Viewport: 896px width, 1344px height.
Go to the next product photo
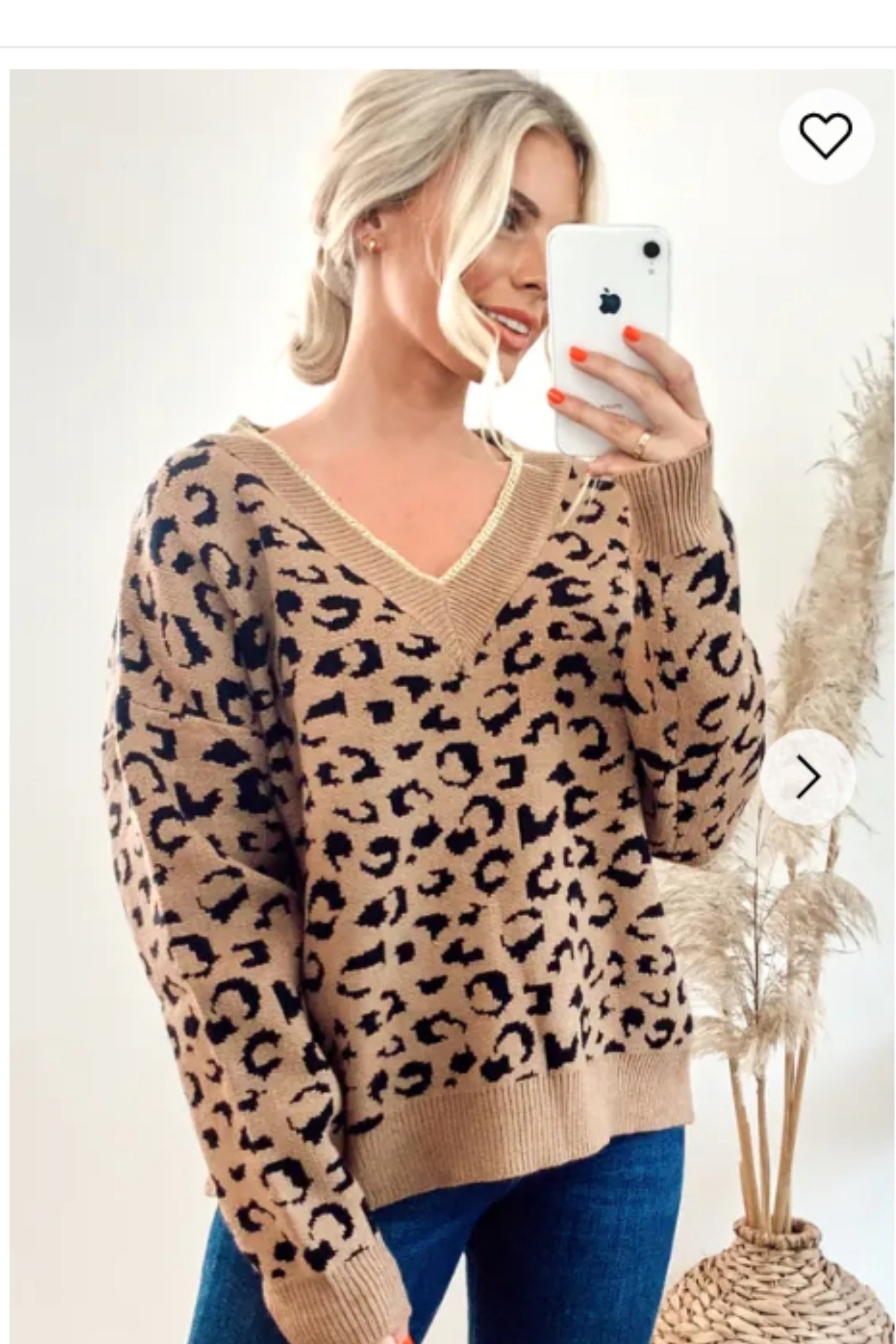[x=808, y=777]
